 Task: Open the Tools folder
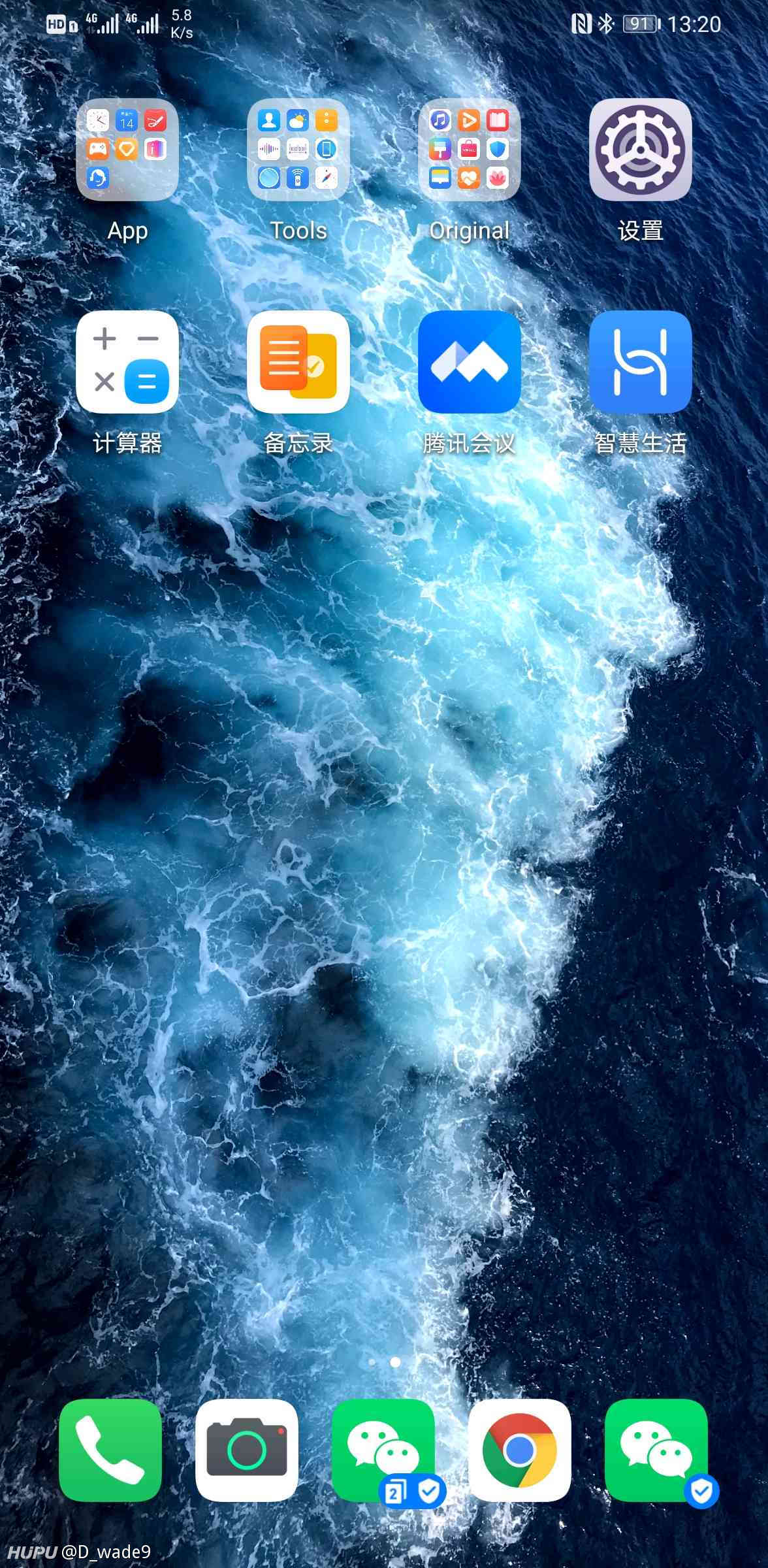tap(298, 150)
